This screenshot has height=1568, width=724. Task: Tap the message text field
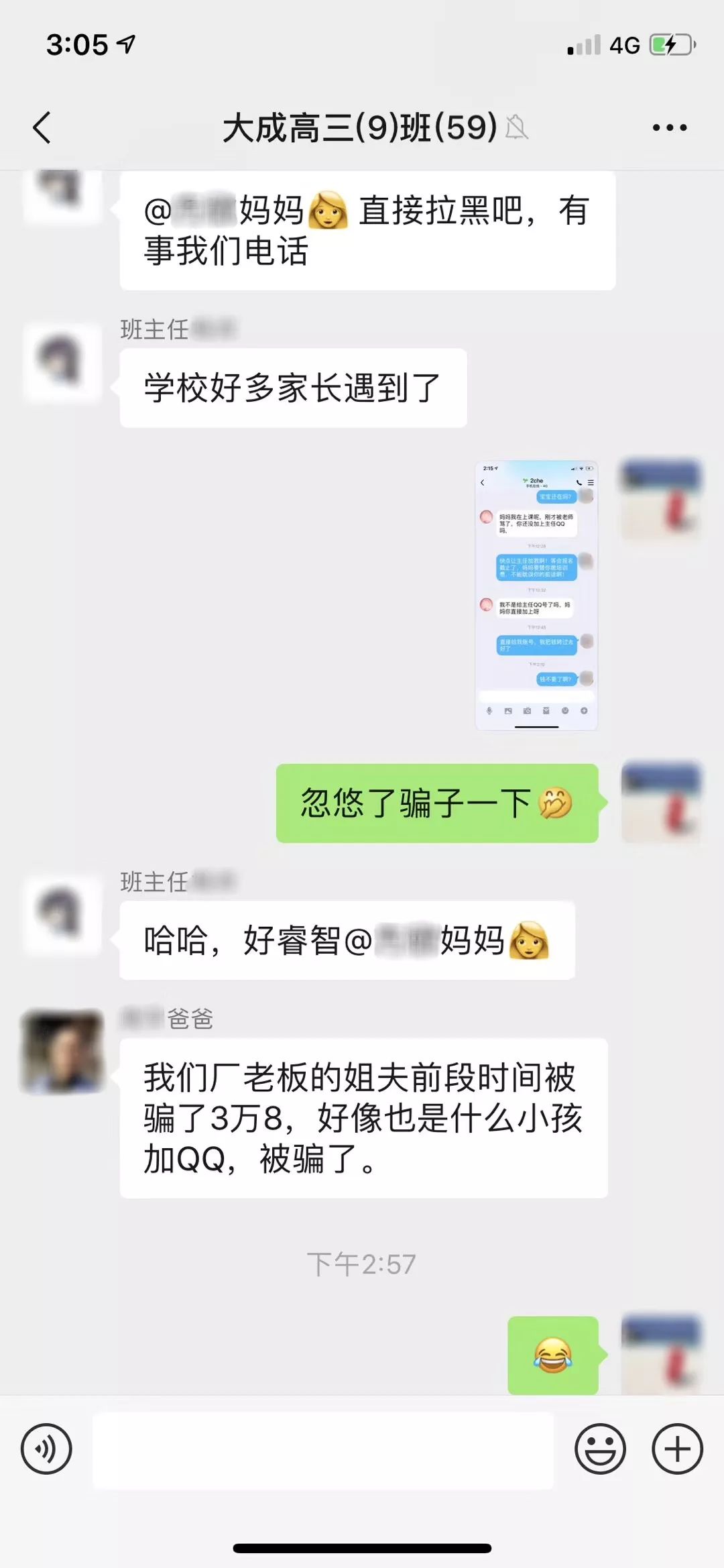(323, 1449)
